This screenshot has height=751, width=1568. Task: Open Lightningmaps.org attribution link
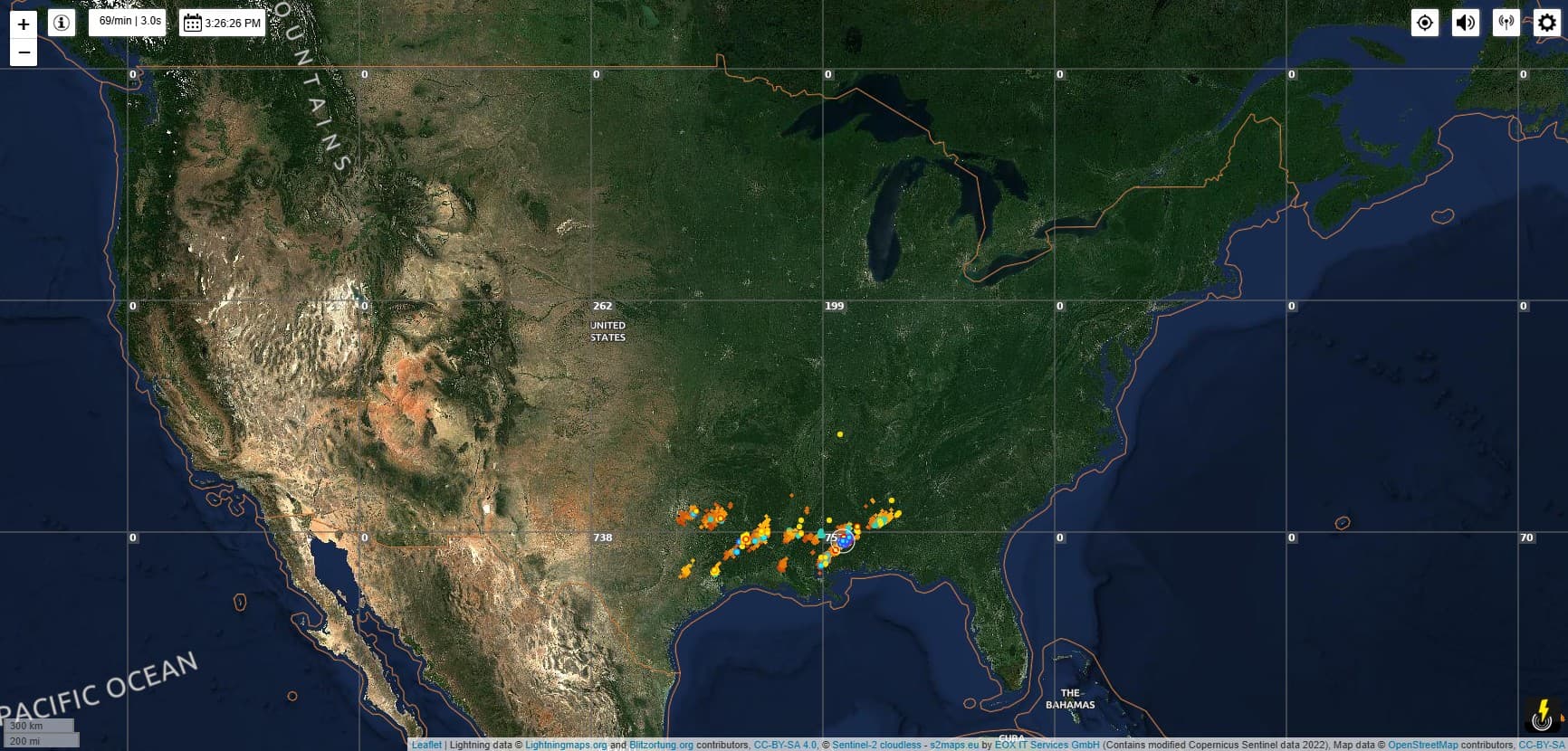point(566,745)
